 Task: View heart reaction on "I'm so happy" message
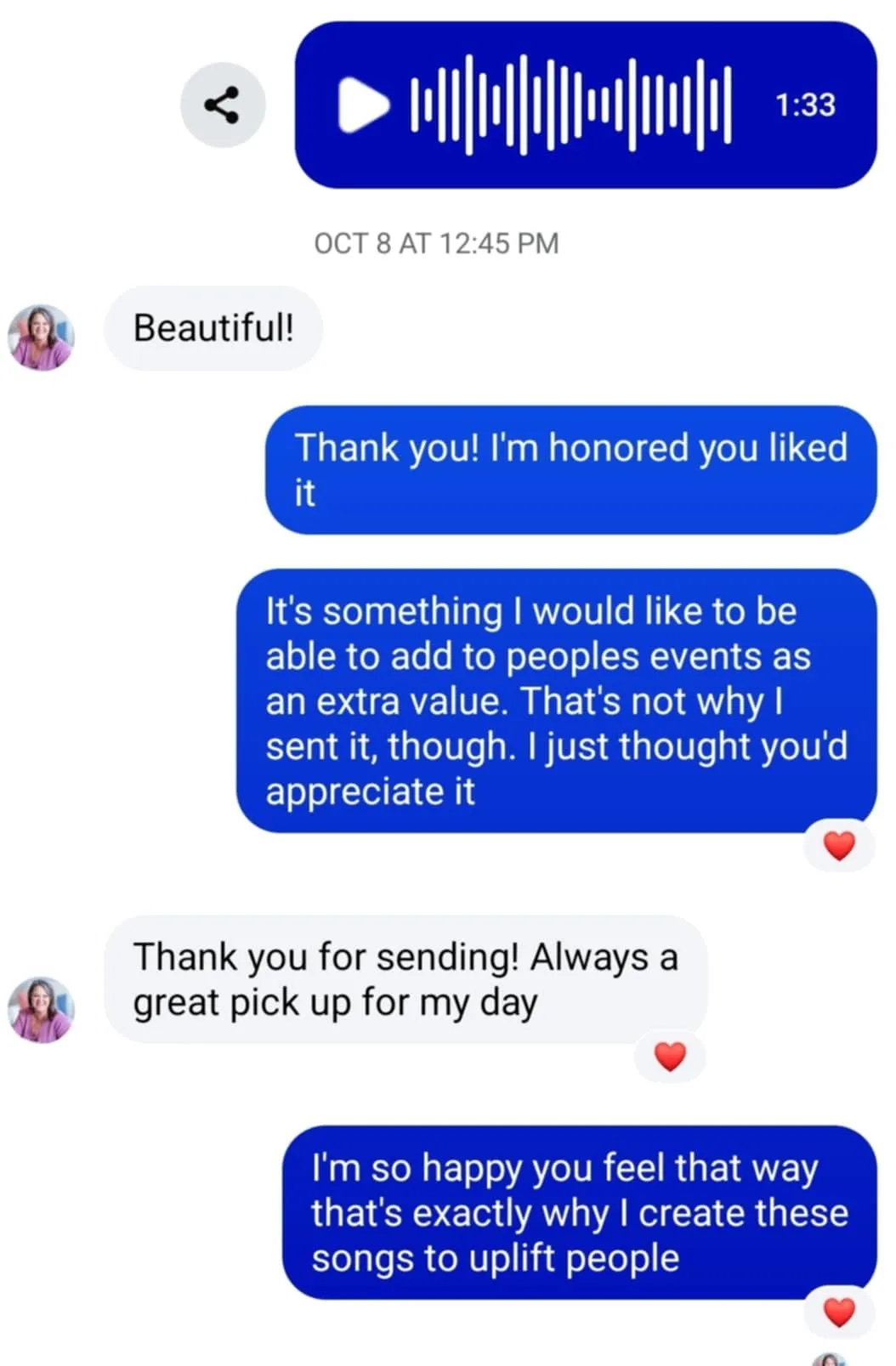(839, 1312)
